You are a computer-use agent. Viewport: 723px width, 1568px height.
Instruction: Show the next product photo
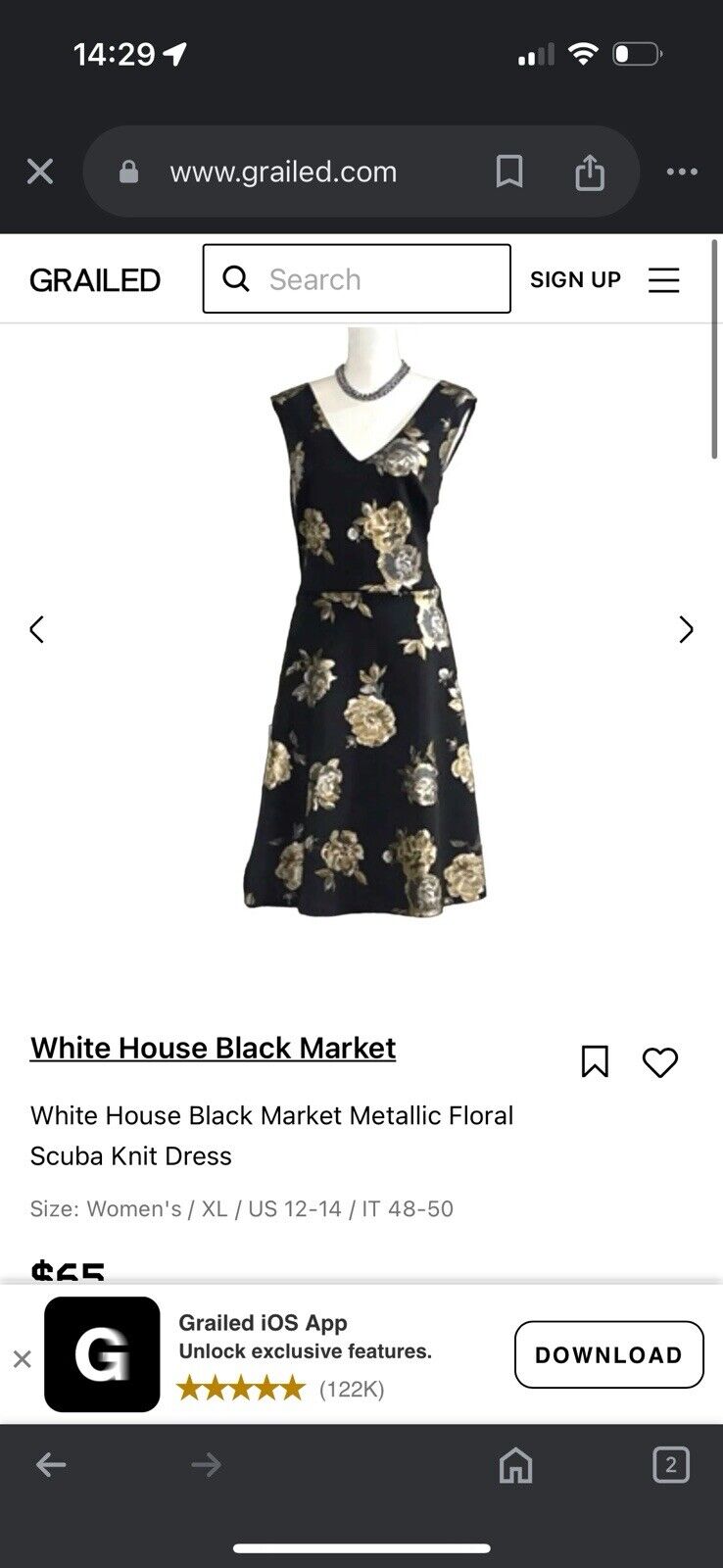click(x=686, y=629)
